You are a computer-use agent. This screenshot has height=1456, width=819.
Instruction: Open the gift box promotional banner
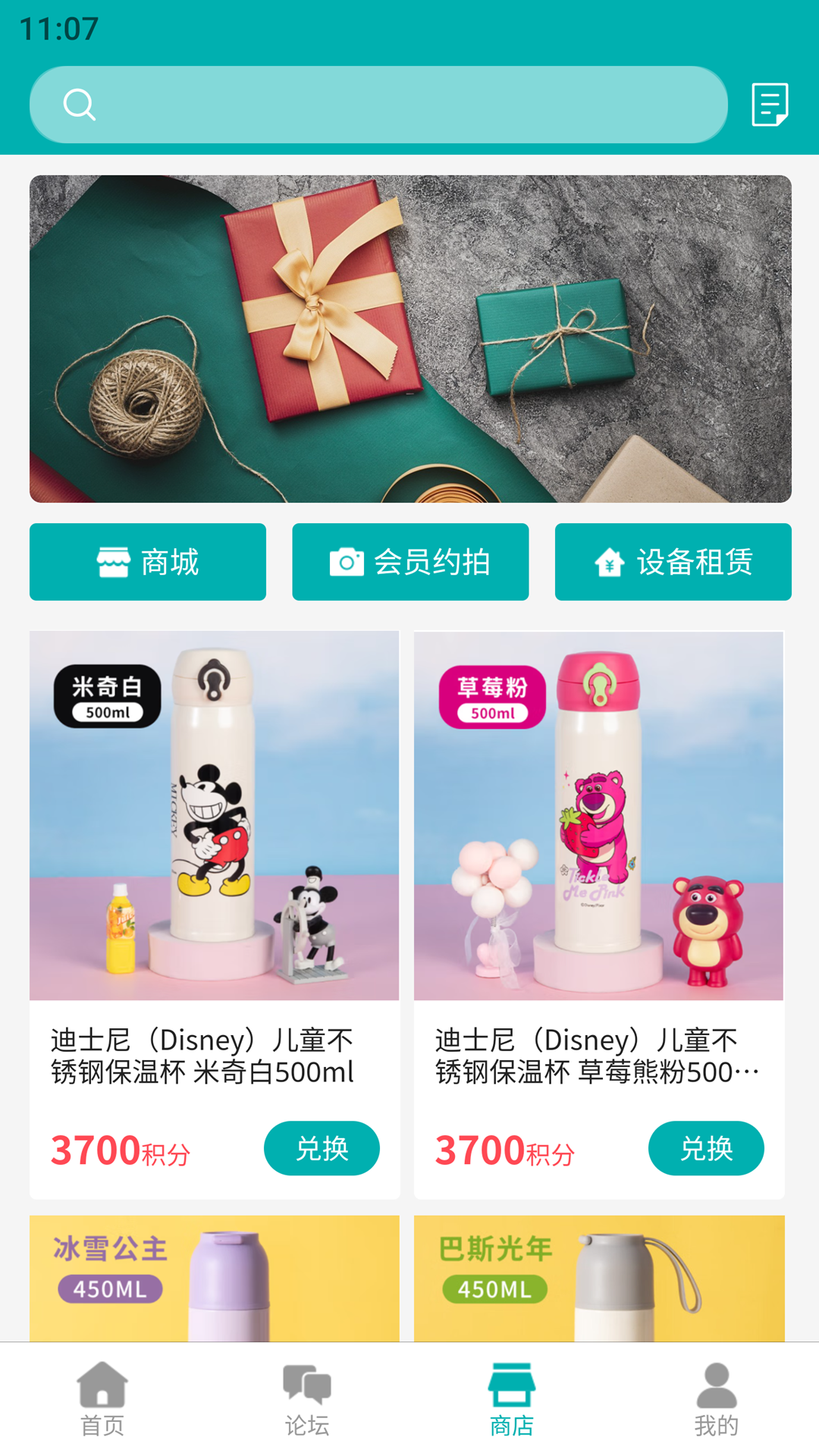pyautogui.click(x=410, y=339)
